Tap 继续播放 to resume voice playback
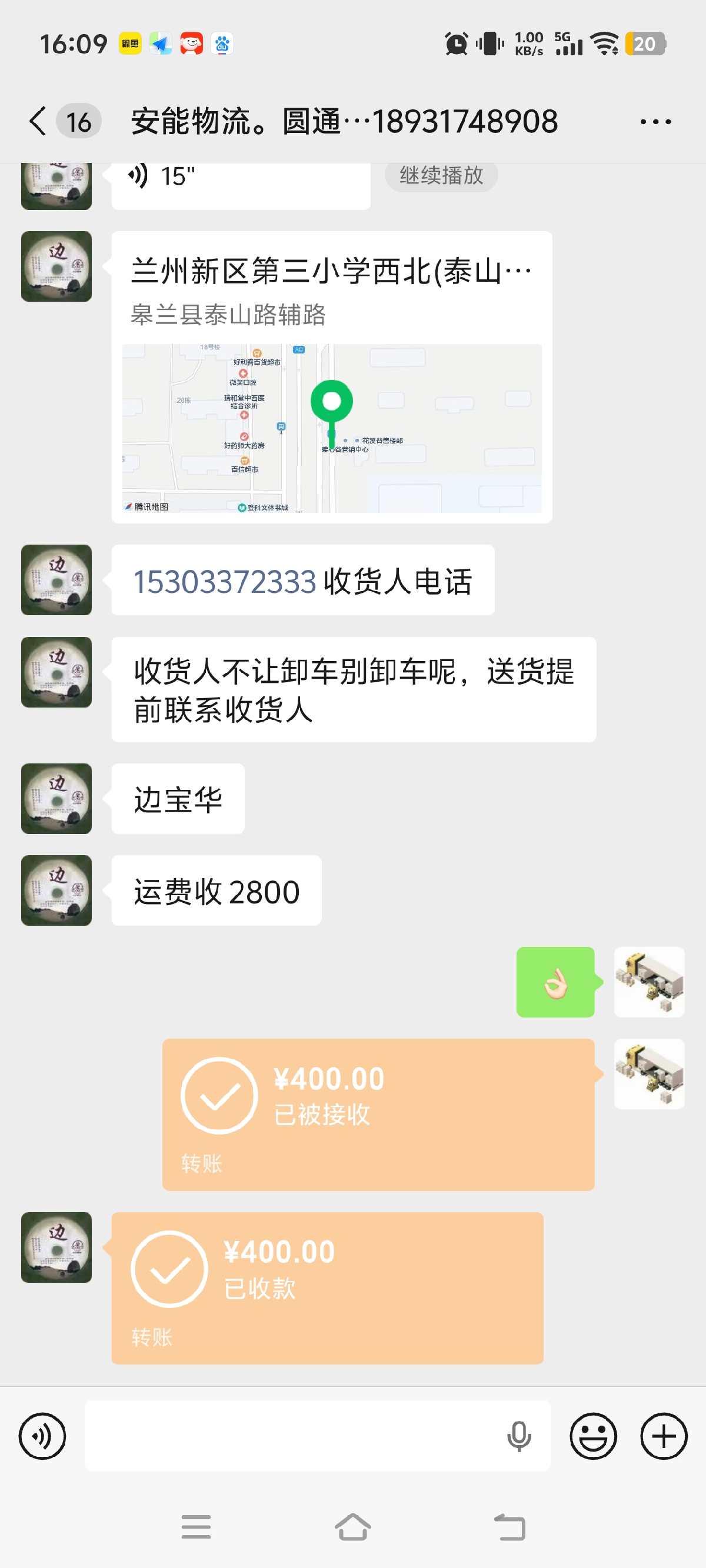706x1568 pixels. tap(441, 176)
